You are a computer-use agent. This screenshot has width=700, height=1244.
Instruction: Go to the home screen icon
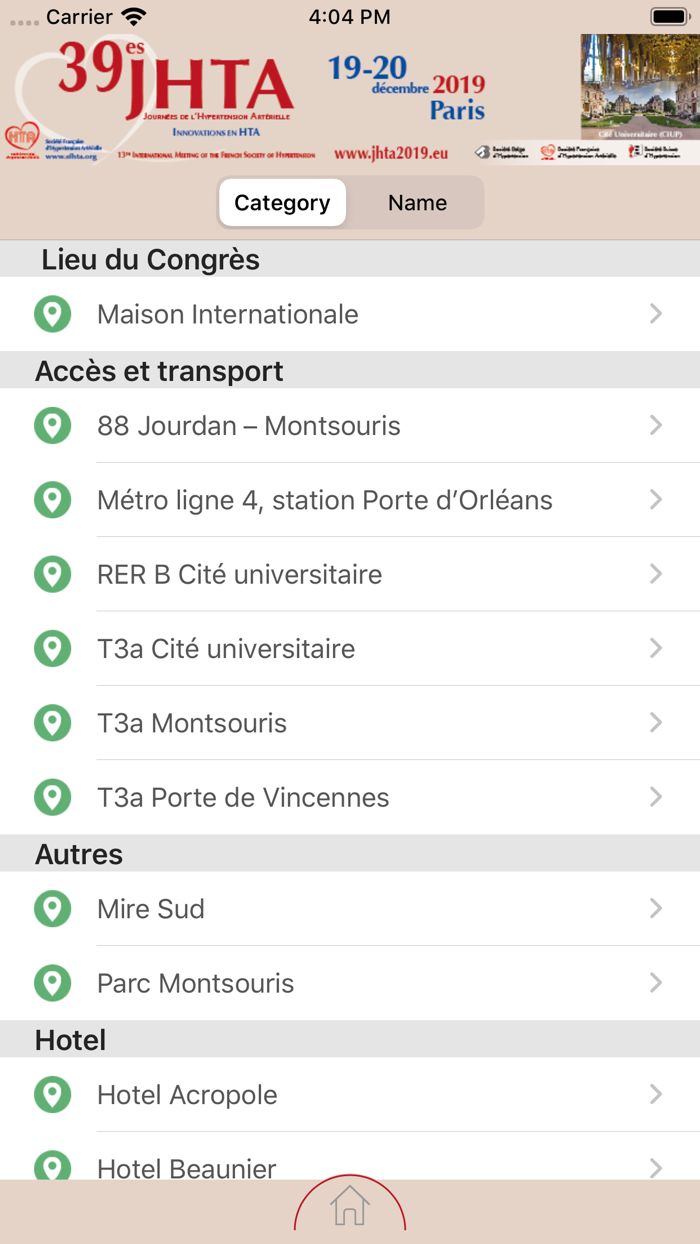pyautogui.click(x=350, y=1207)
